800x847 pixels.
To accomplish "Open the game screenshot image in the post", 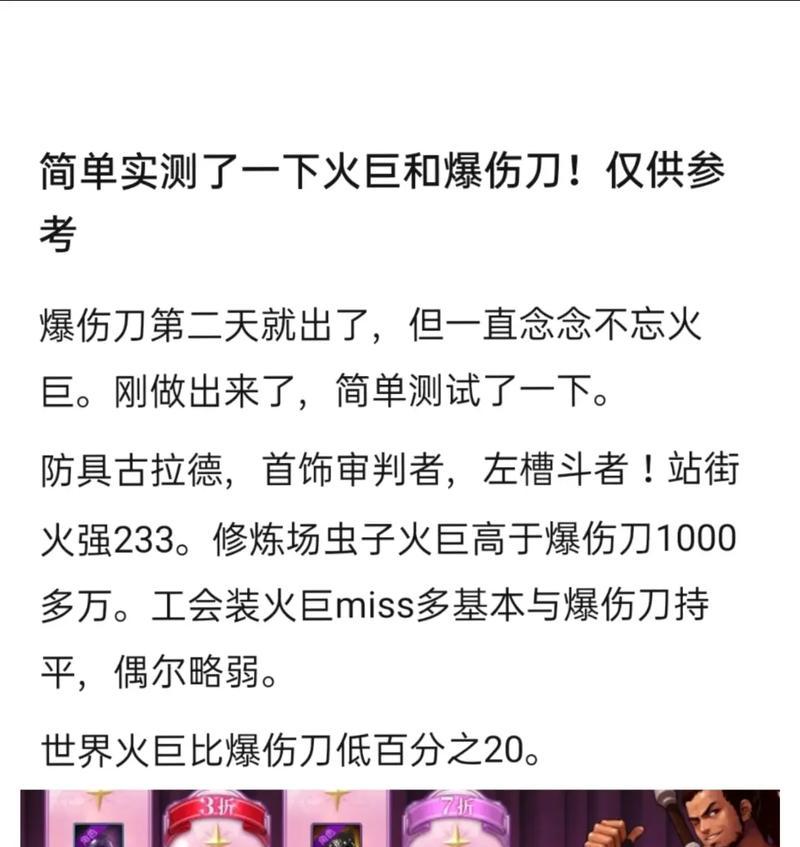I will (400, 820).
